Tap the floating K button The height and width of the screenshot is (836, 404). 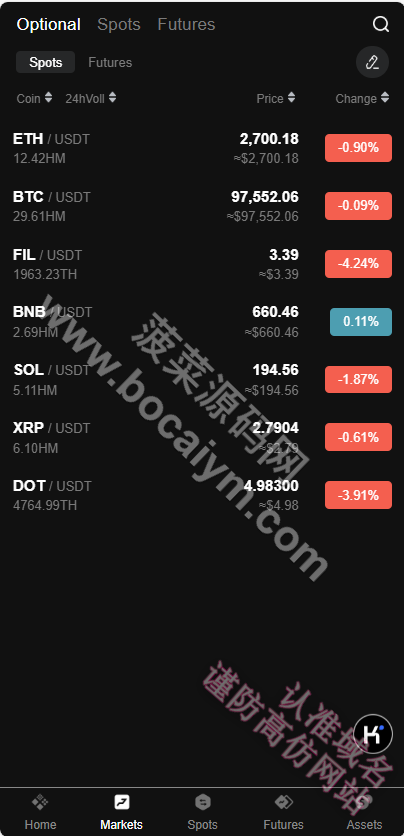373,734
